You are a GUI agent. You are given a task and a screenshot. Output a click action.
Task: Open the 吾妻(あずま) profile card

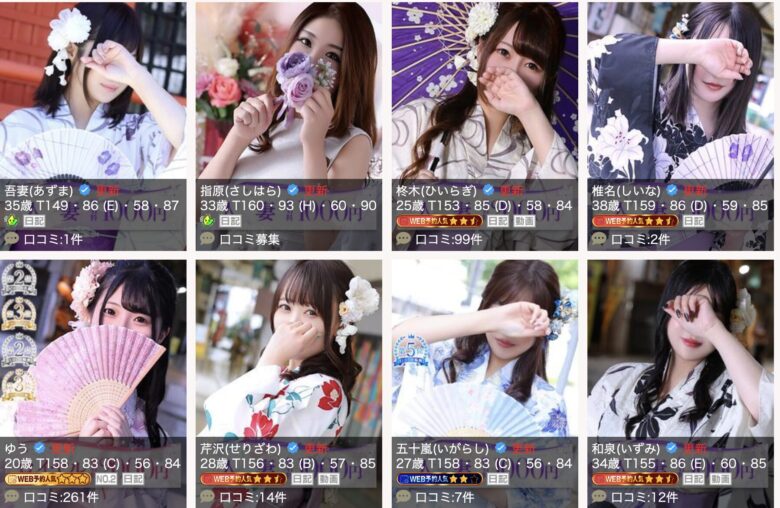click(x=92, y=90)
